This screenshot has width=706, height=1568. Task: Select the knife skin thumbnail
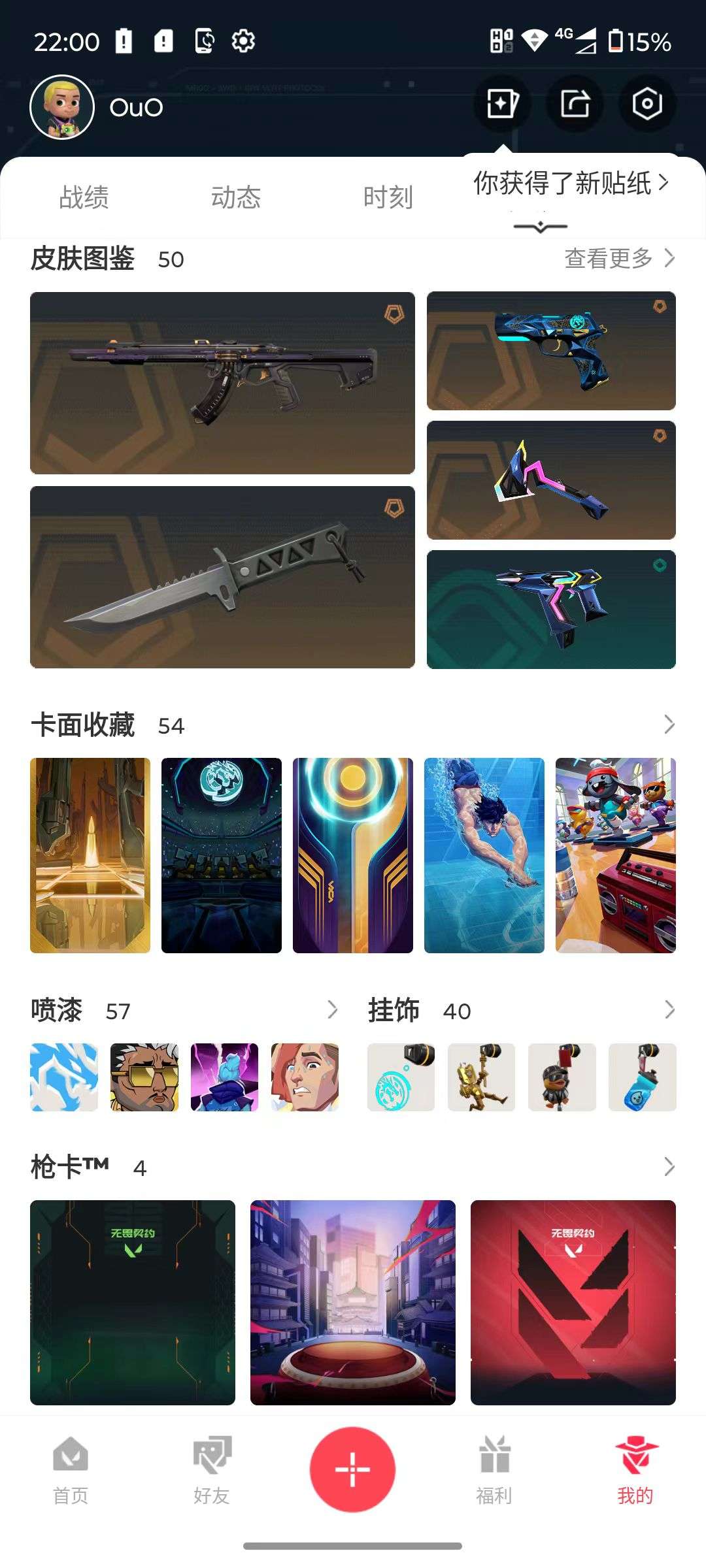click(222, 575)
